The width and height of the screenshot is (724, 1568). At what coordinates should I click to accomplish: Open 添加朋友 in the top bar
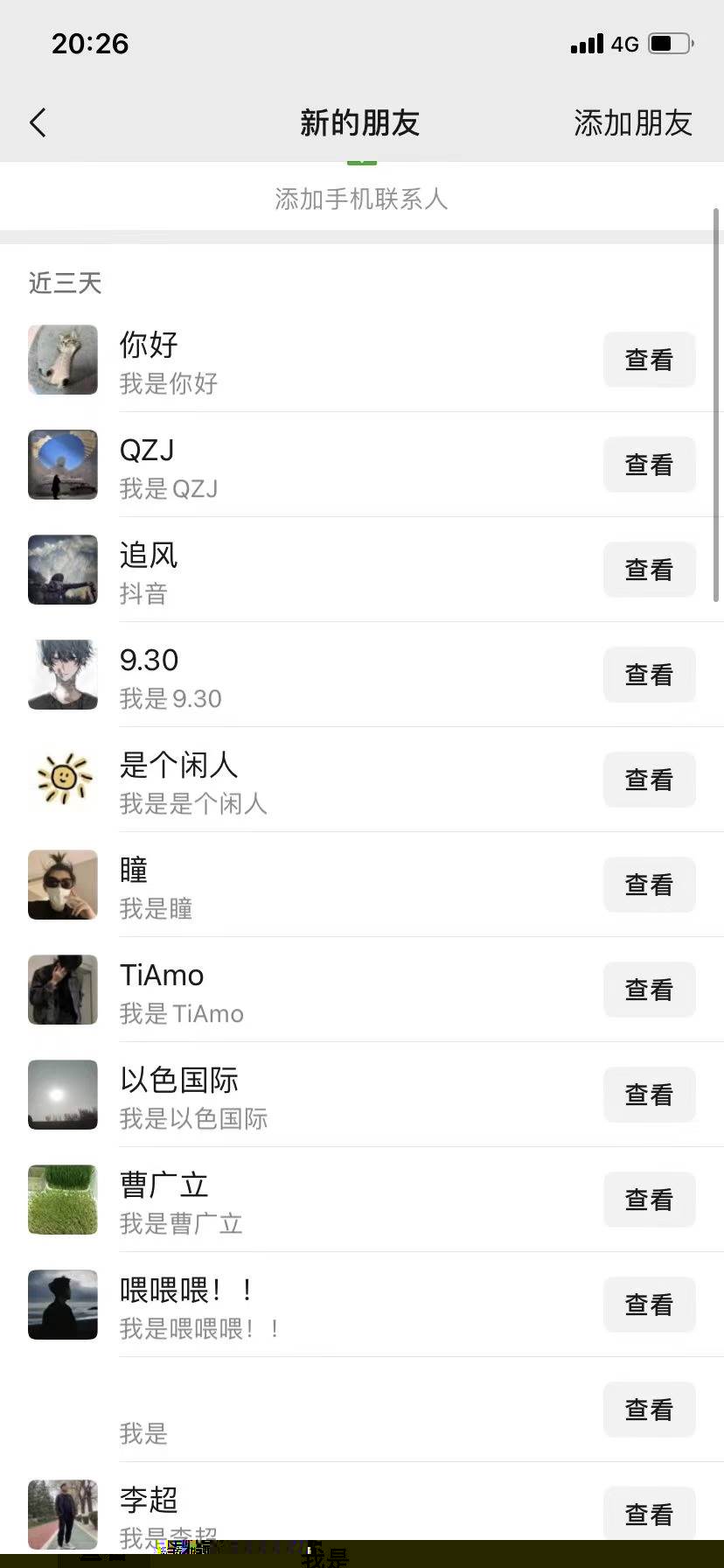point(632,123)
